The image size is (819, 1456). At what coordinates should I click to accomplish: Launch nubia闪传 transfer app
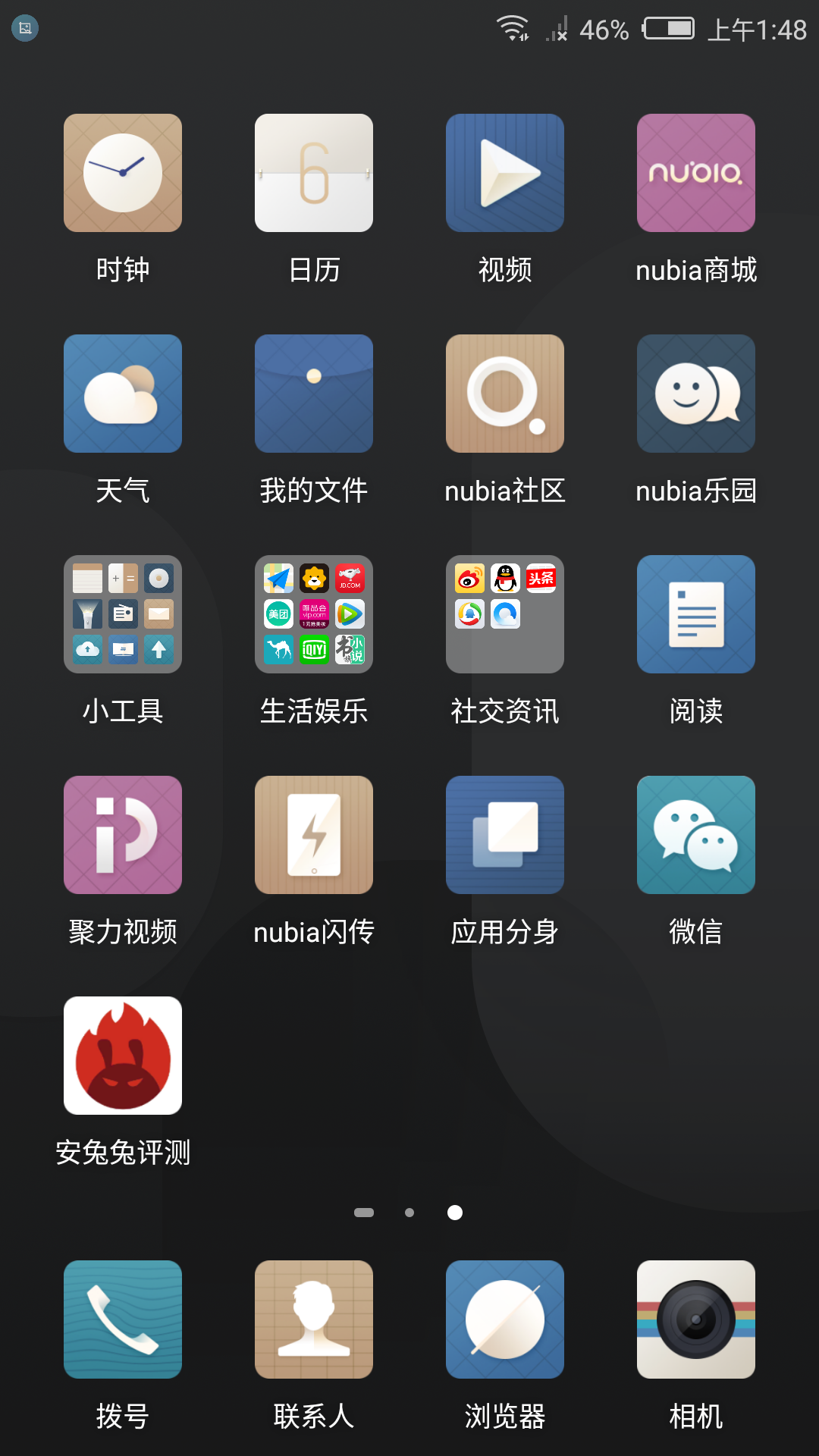point(314,835)
